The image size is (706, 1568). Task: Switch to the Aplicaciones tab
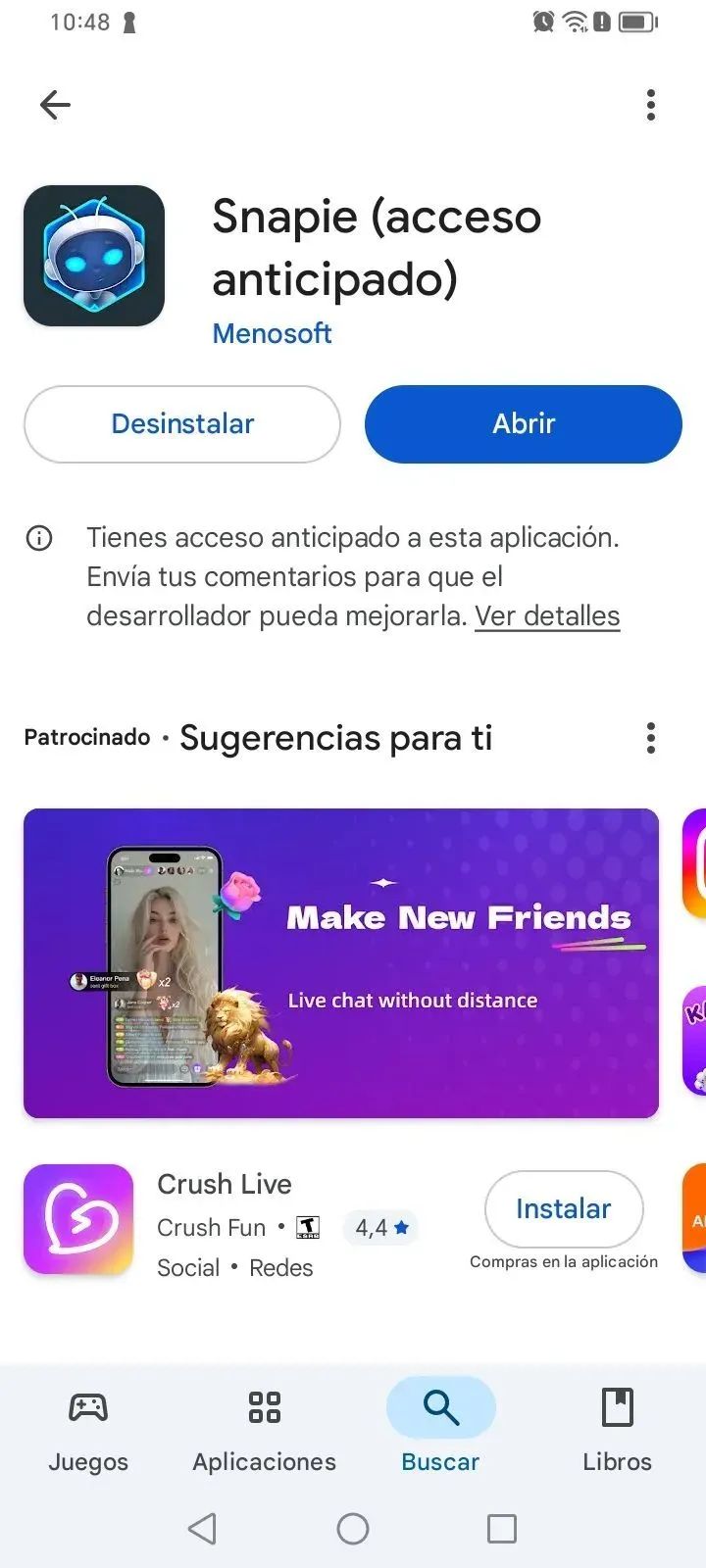[264, 1431]
